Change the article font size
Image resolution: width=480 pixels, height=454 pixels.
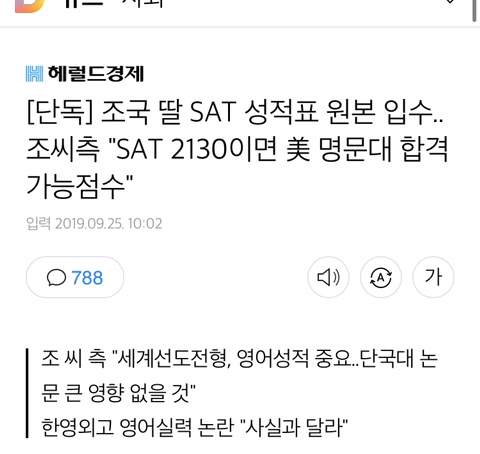433,277
